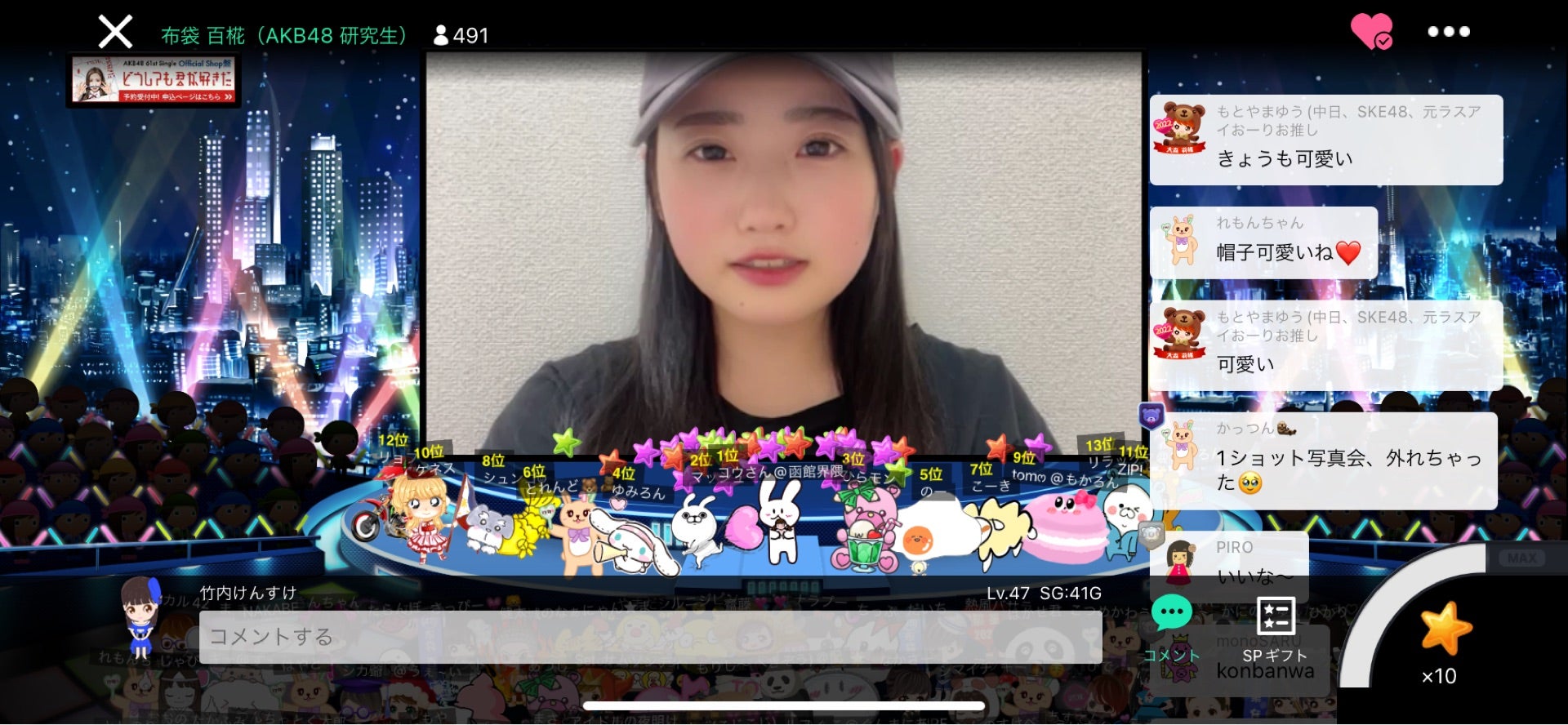The width and height of the screenshot is (1568, 725).
Task: Open れもんちゃん's comment about the hat
Action: click(1263, 242)
